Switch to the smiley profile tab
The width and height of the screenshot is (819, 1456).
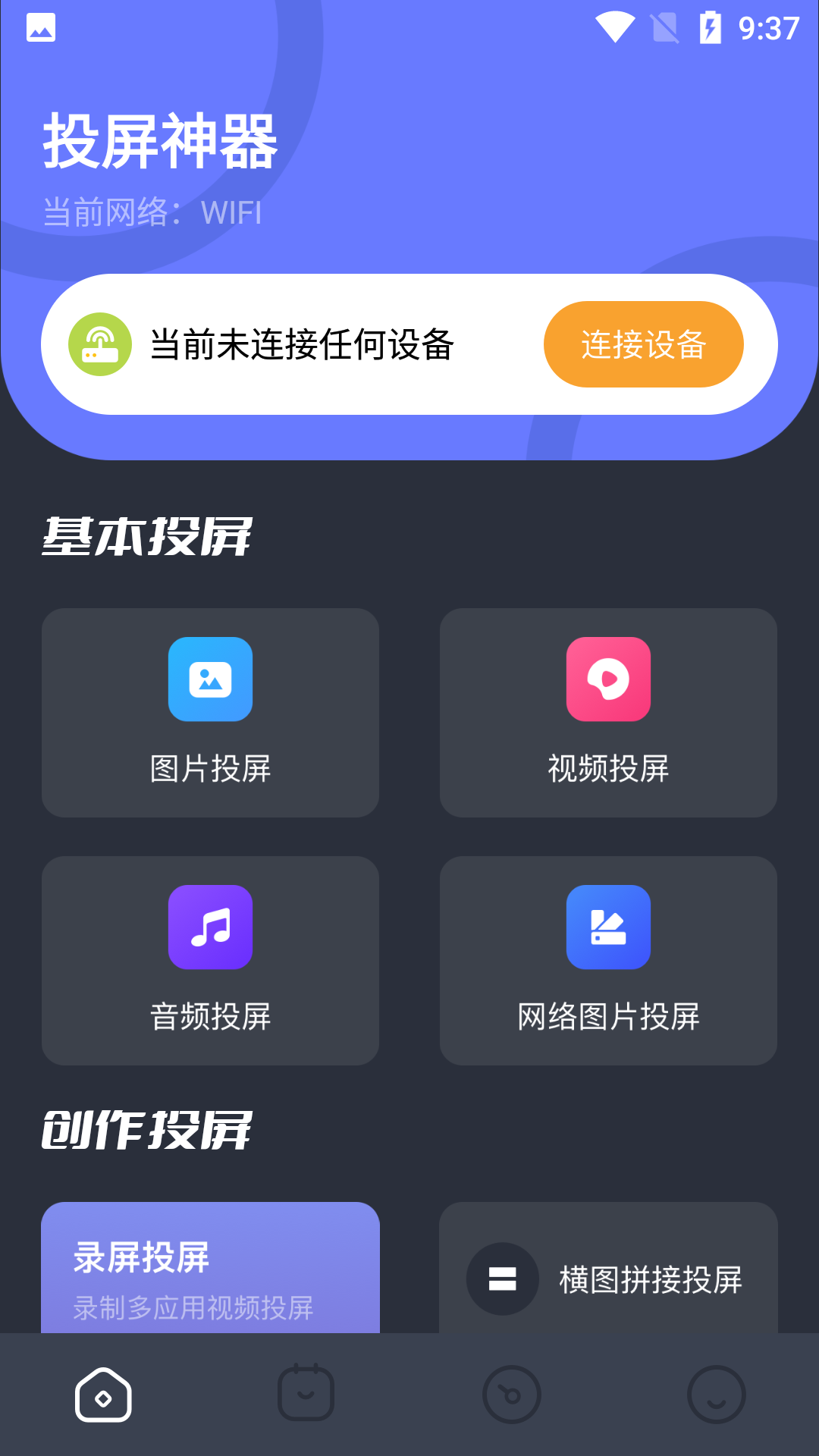[x=716, y=1395]
